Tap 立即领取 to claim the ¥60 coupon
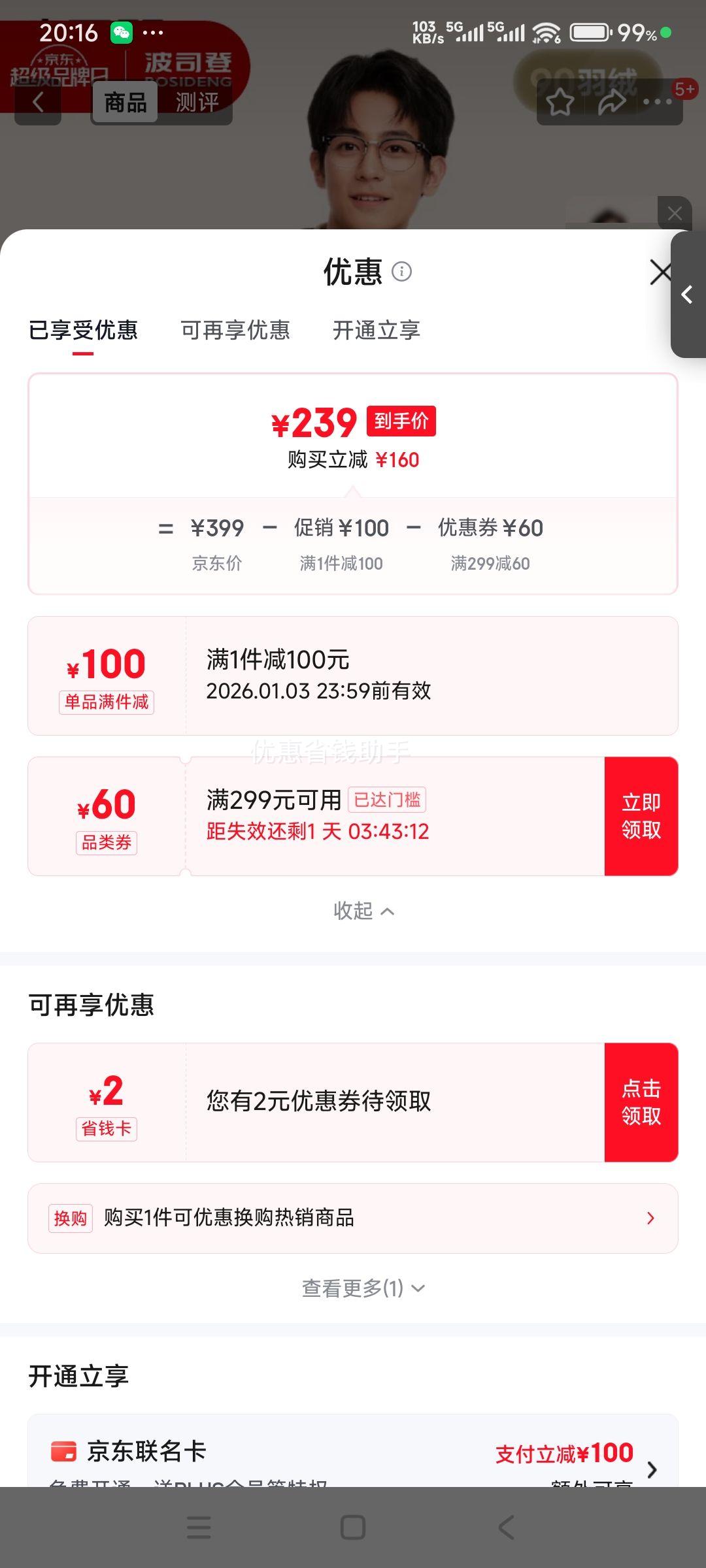The width and height of the screenshot is (706, 1568). tap(641, 816)
